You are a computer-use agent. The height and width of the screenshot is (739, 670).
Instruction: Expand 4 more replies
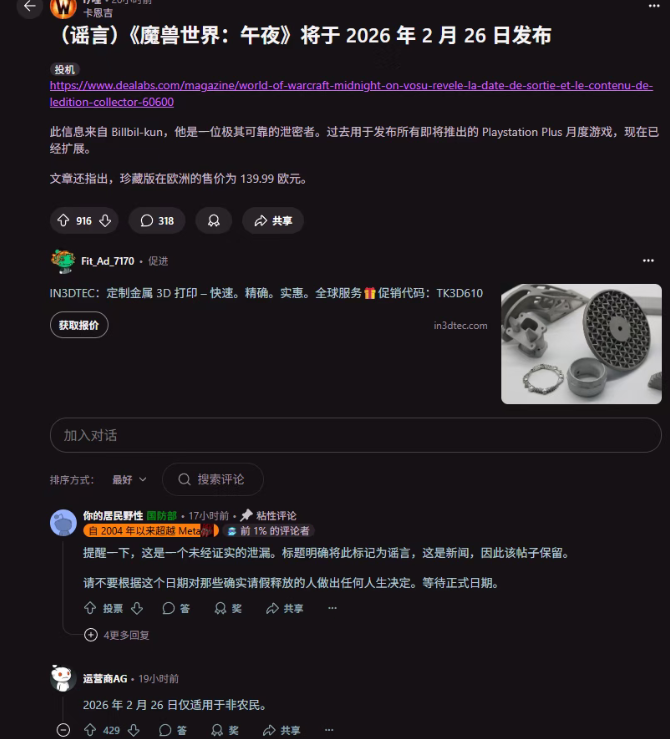click(118, 635)
